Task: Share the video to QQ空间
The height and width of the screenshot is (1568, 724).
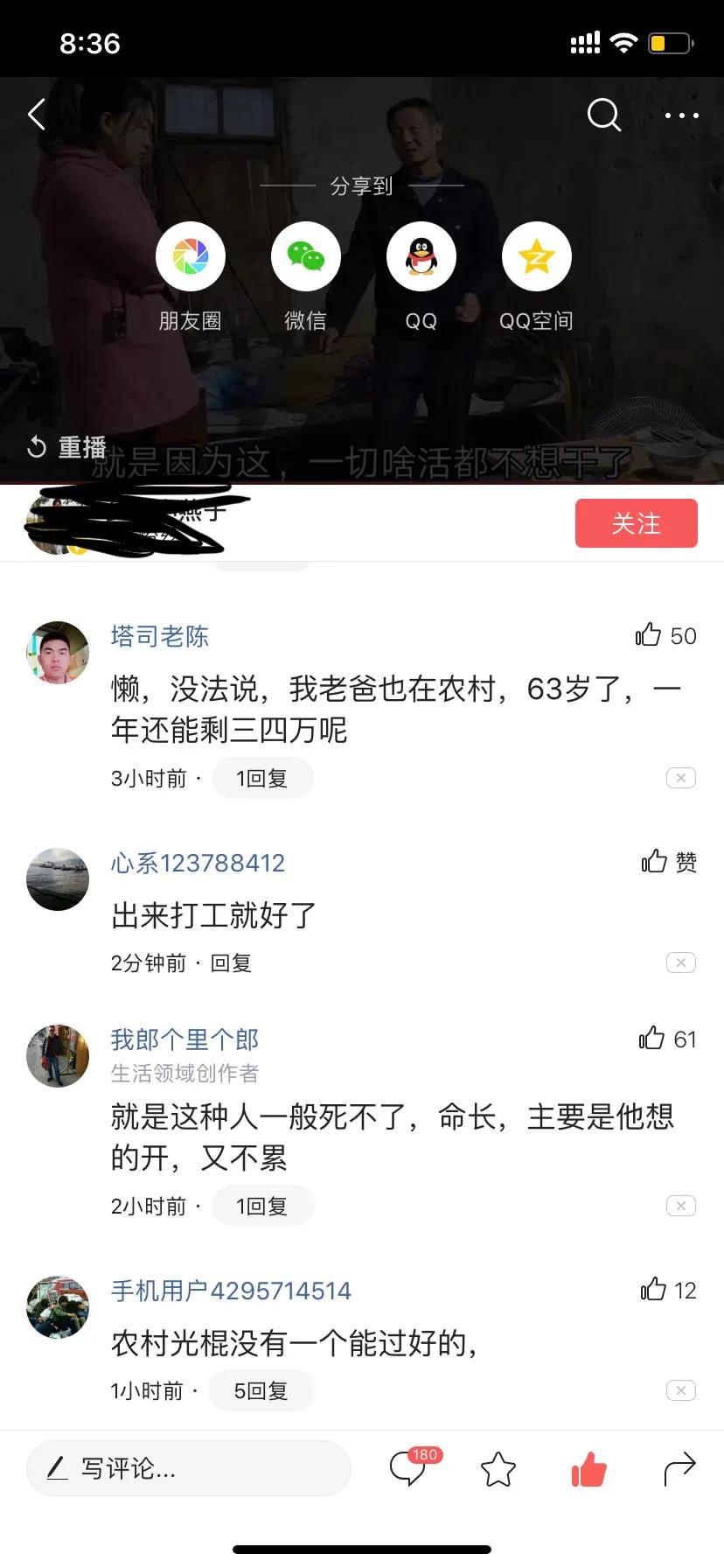Action: point(537,255)
